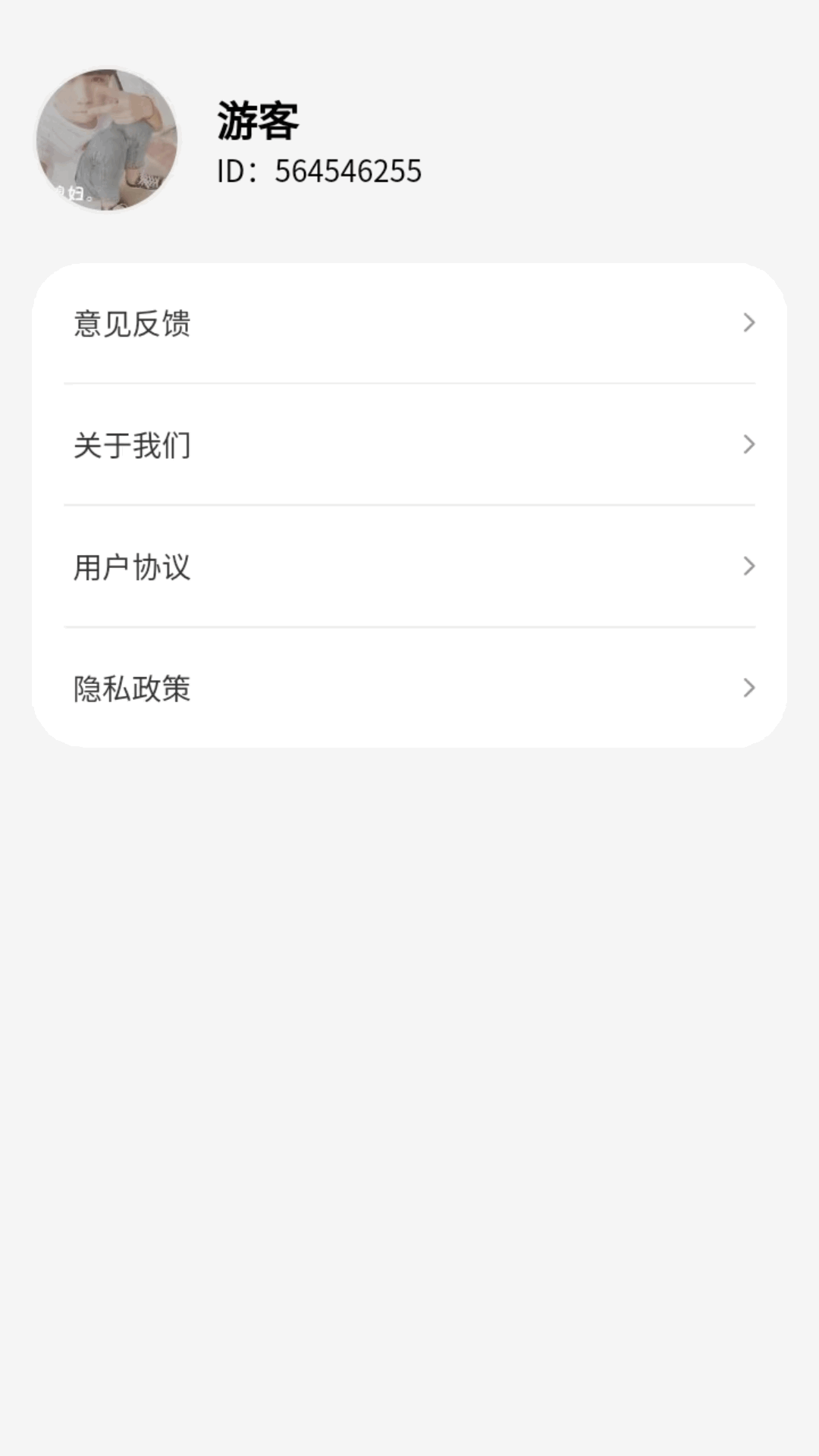Click the 用户协议 row label
The height and width of the screenshot is (1456, 819).
[131, 567]
